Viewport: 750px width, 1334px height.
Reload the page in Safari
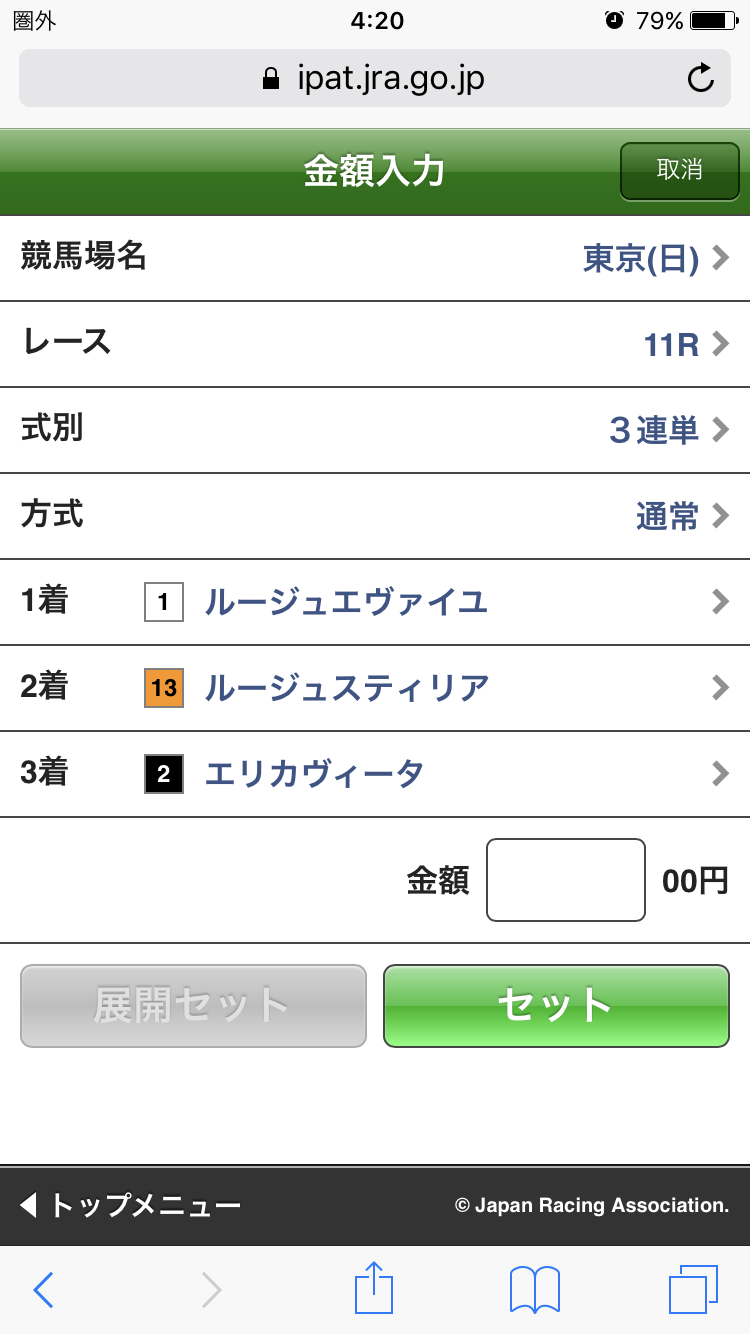701,78
